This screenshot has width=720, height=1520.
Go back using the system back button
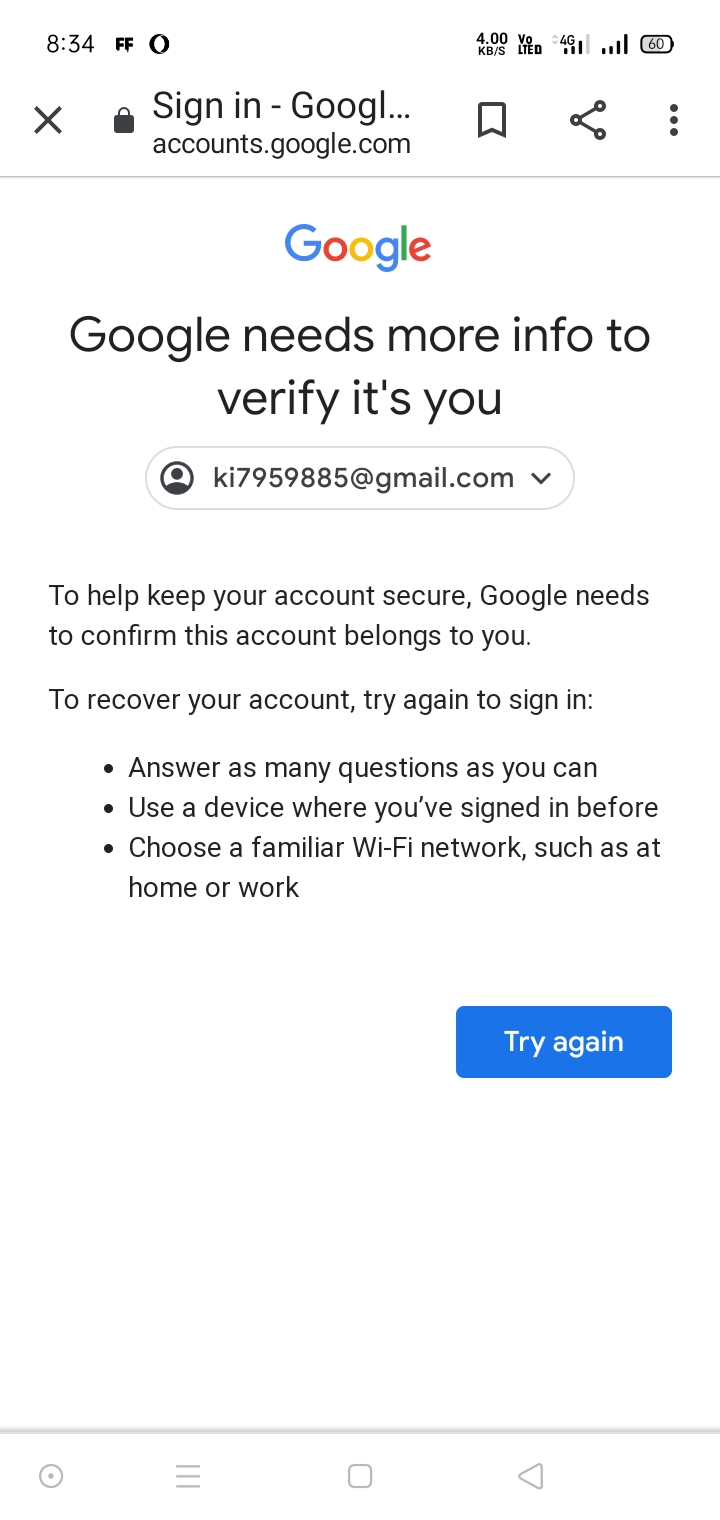pos(530,1476)
